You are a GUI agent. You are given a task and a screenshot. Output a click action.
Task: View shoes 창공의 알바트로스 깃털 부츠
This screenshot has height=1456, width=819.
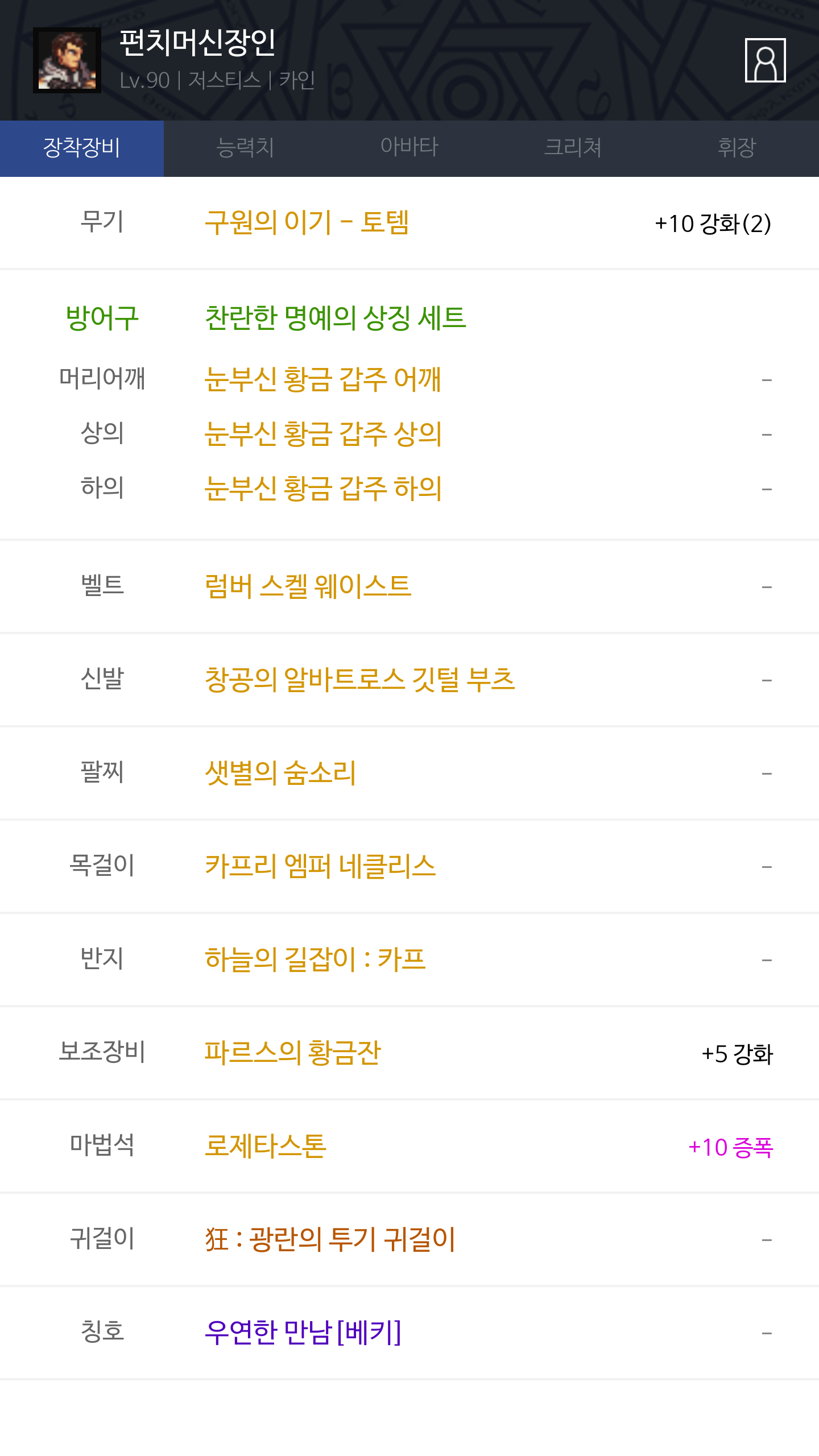(x=359, y=680)
